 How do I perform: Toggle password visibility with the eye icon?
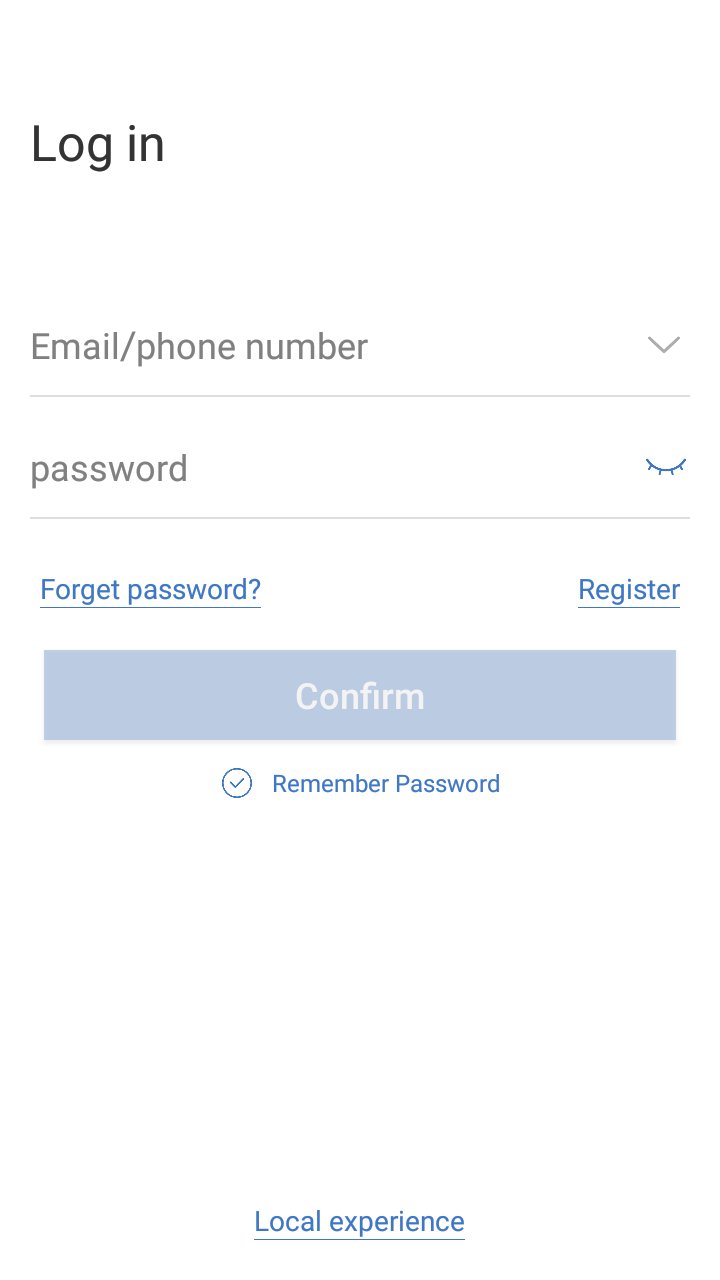[x=664, y=466]
